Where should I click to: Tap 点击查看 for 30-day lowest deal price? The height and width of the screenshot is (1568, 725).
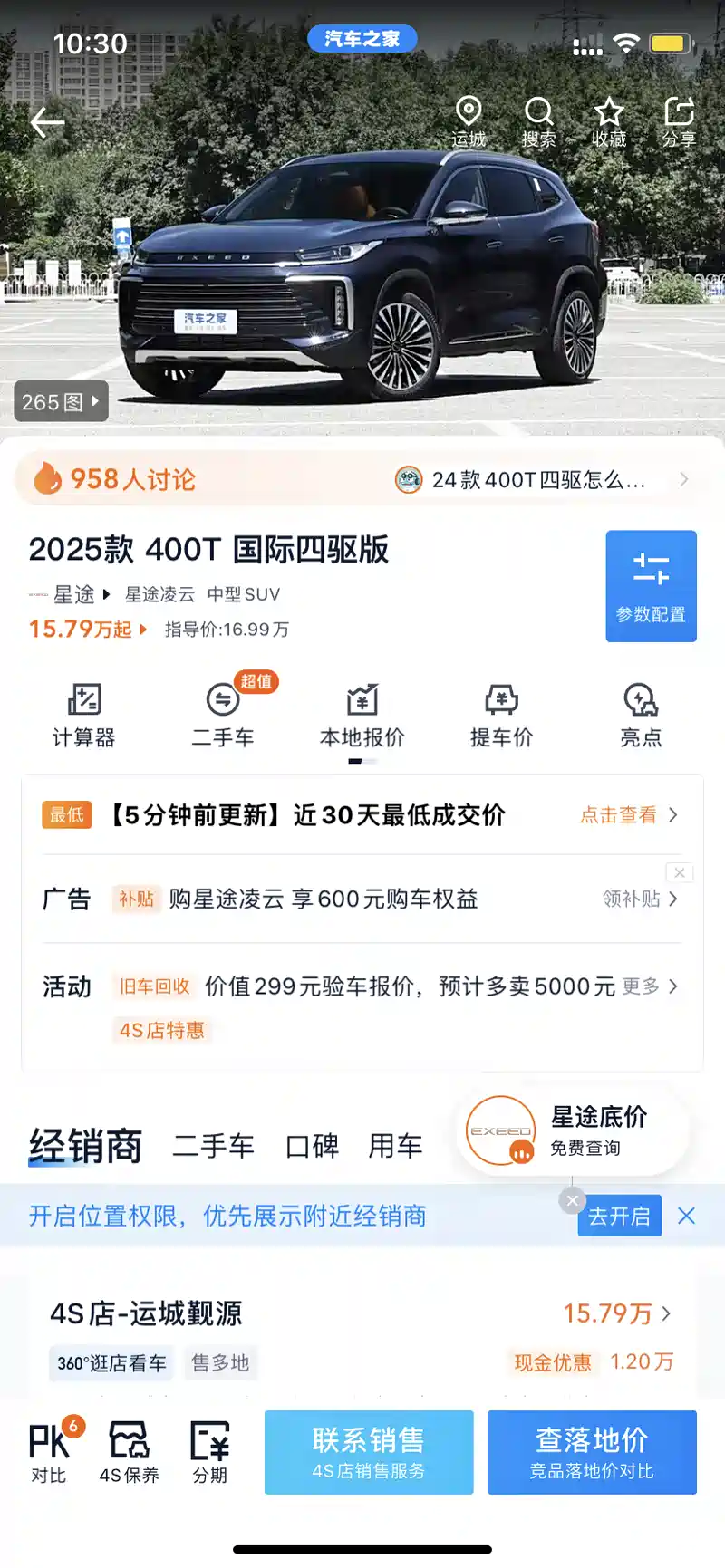[628, 815]
